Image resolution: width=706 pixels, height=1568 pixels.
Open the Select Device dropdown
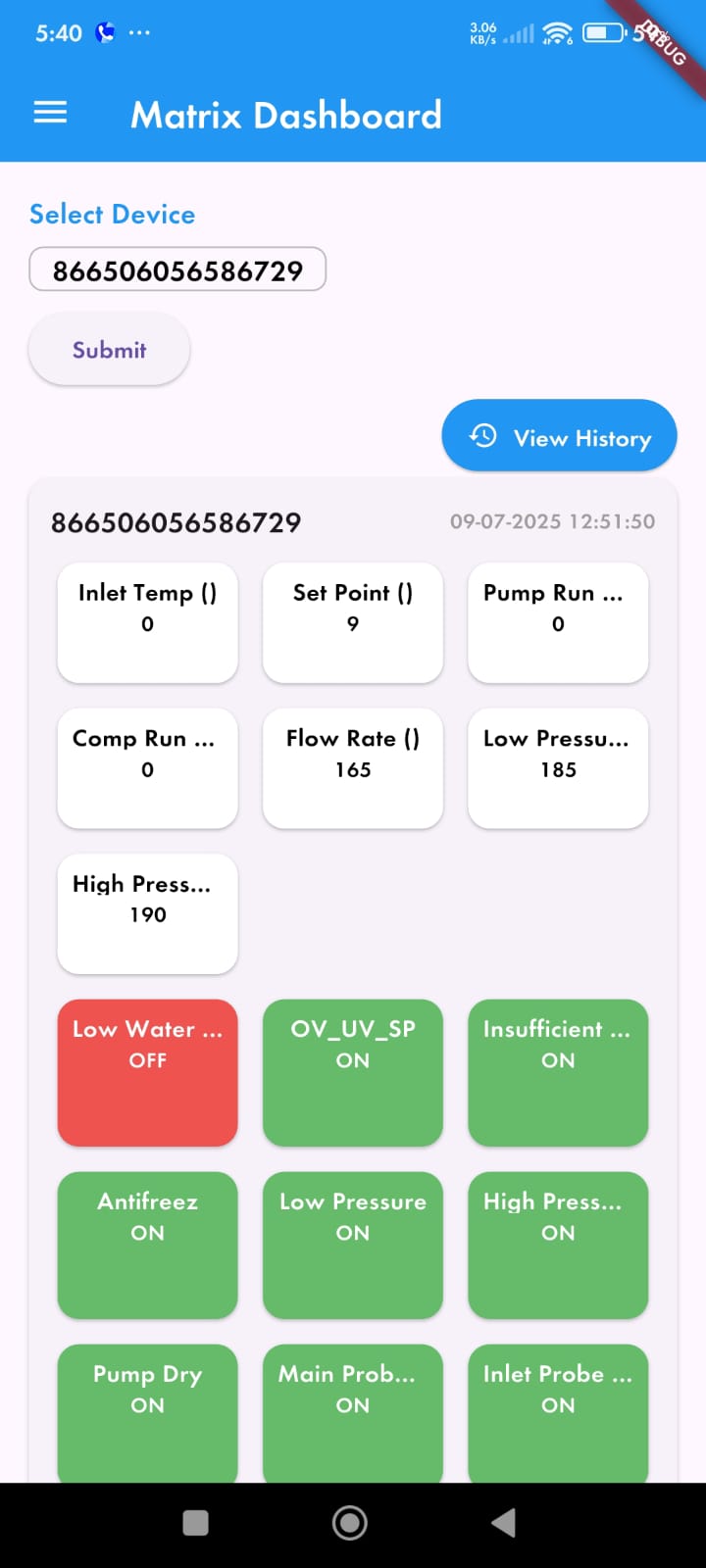coord(177,269)
